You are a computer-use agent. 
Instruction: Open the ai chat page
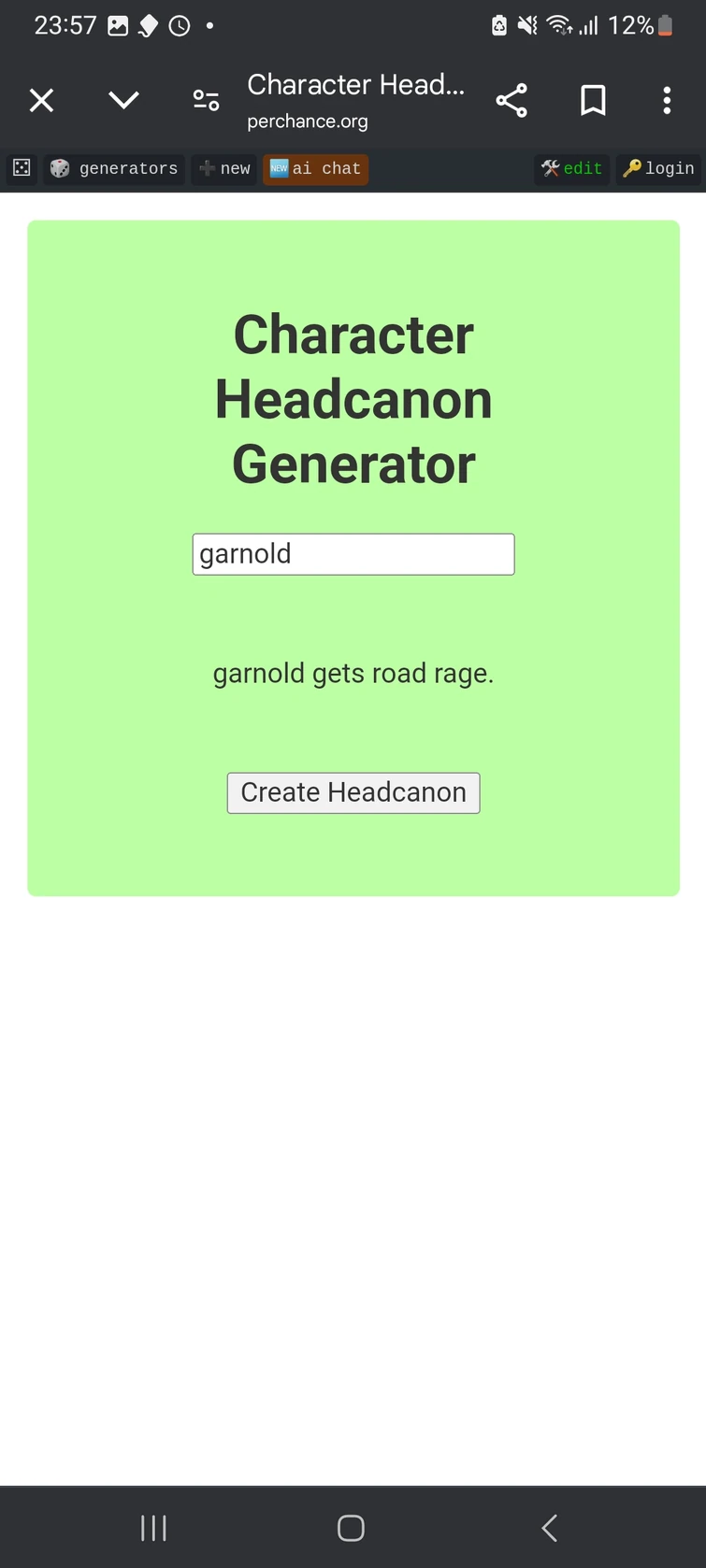coord(316,168)
